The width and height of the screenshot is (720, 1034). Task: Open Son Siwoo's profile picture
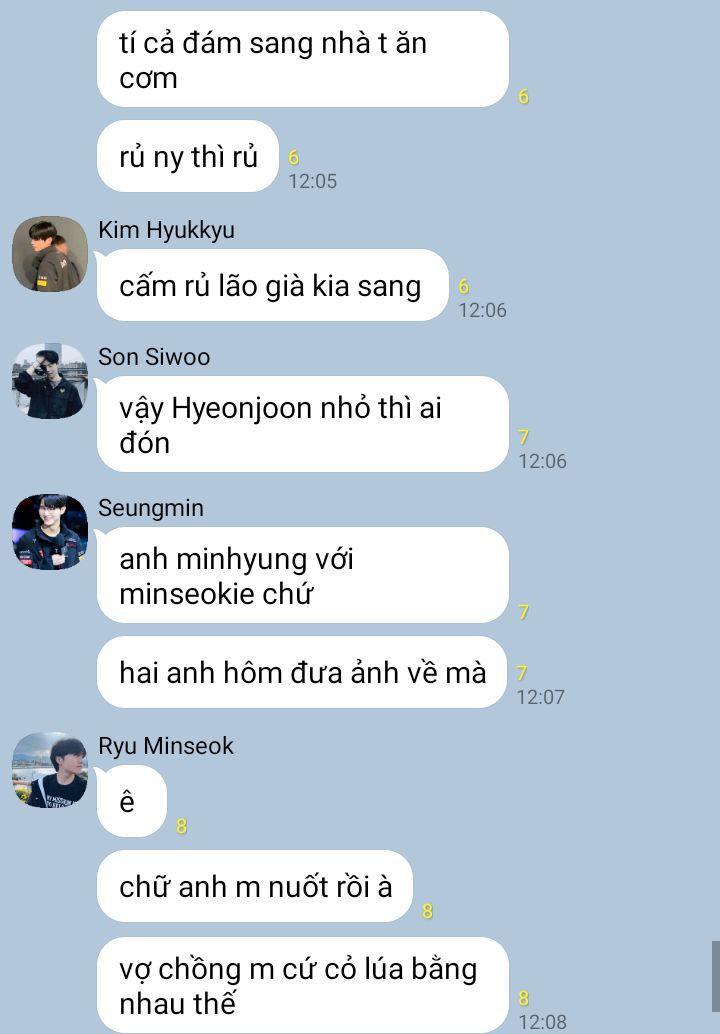(50, 381)
